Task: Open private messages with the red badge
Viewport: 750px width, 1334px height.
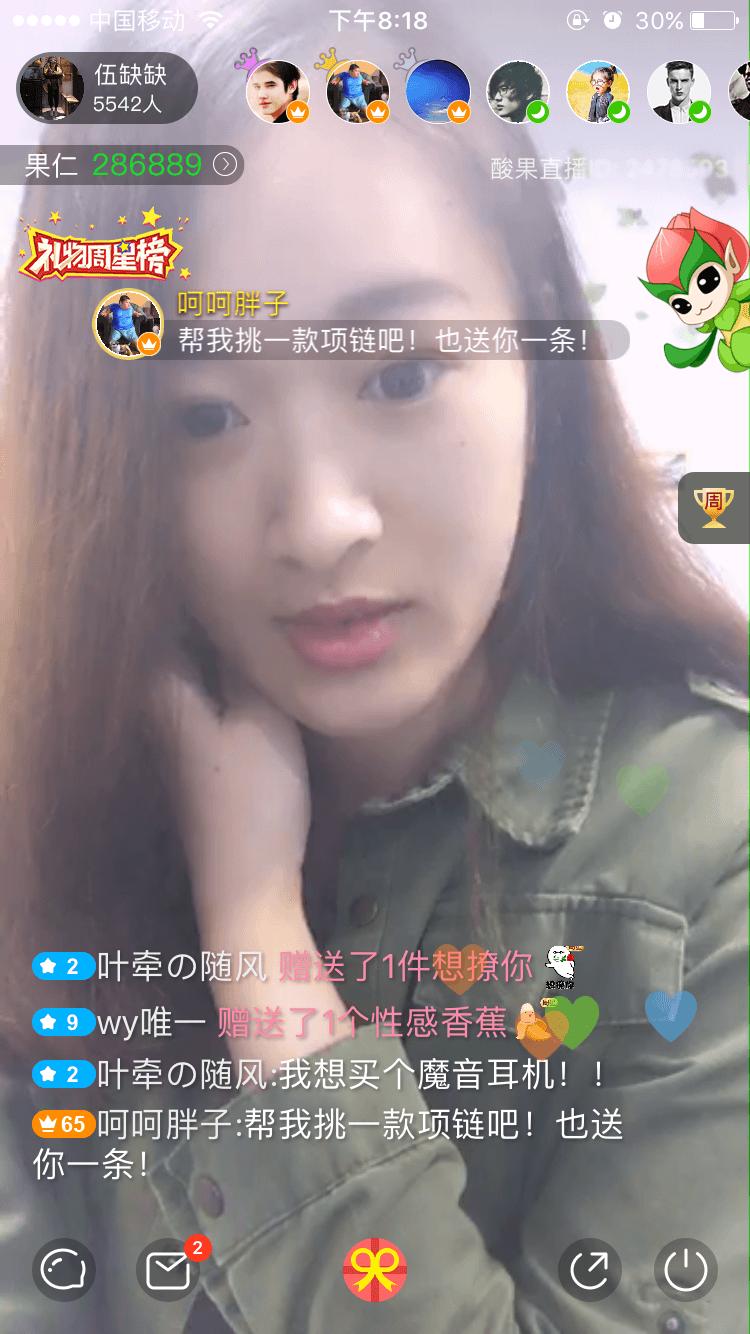Action: pos(170,1270)
